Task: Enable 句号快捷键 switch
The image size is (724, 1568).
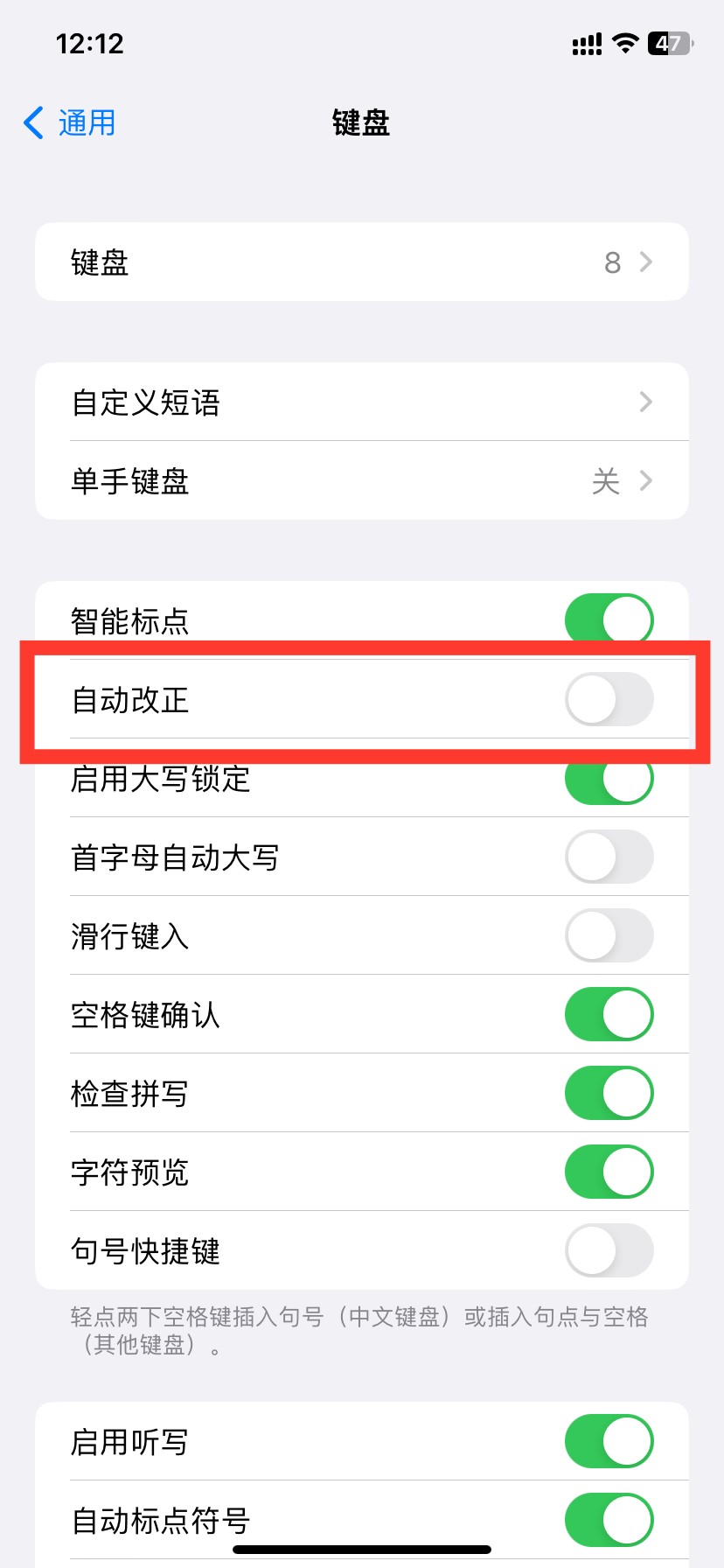Action: point(609,1250)
